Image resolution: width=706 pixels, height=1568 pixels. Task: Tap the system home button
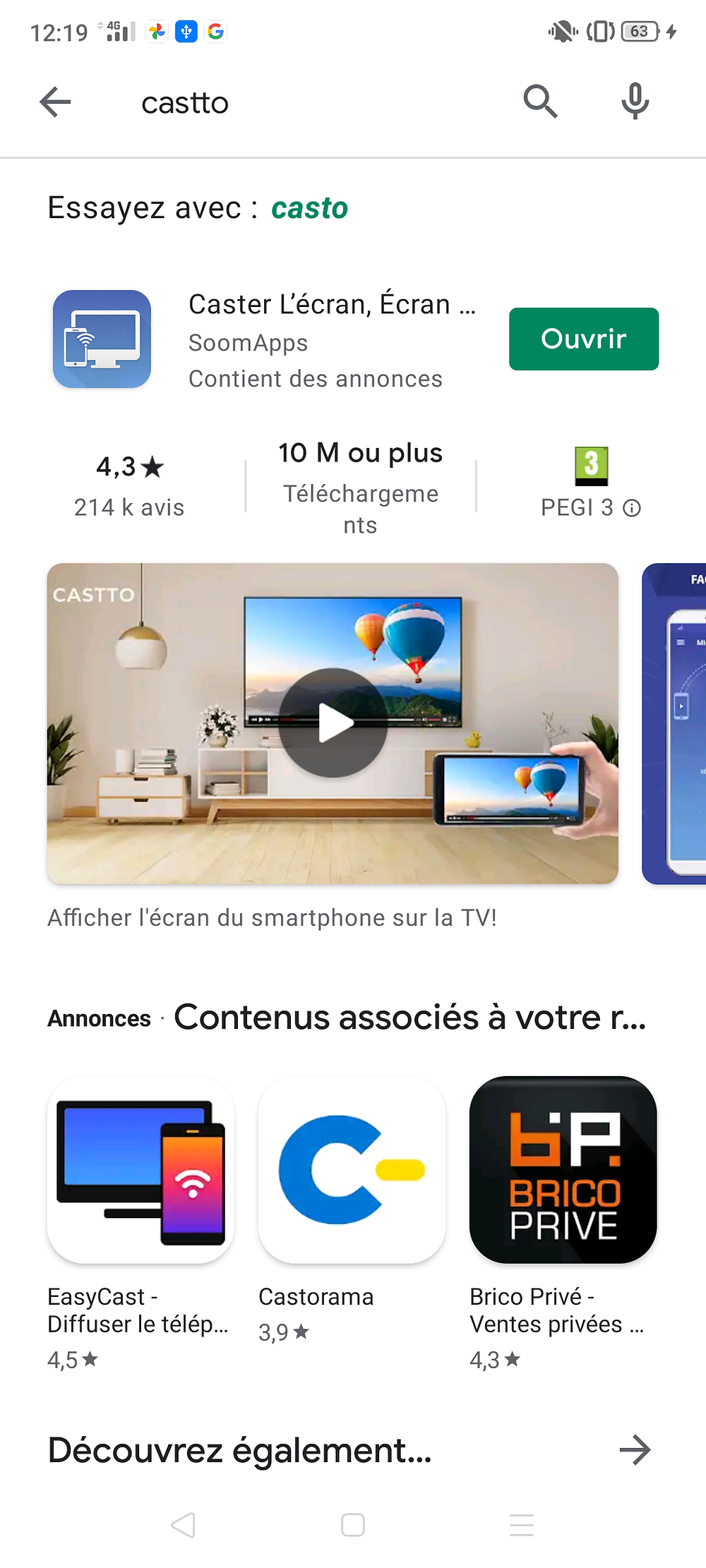pyautogui.click(x=352, y=1525)
